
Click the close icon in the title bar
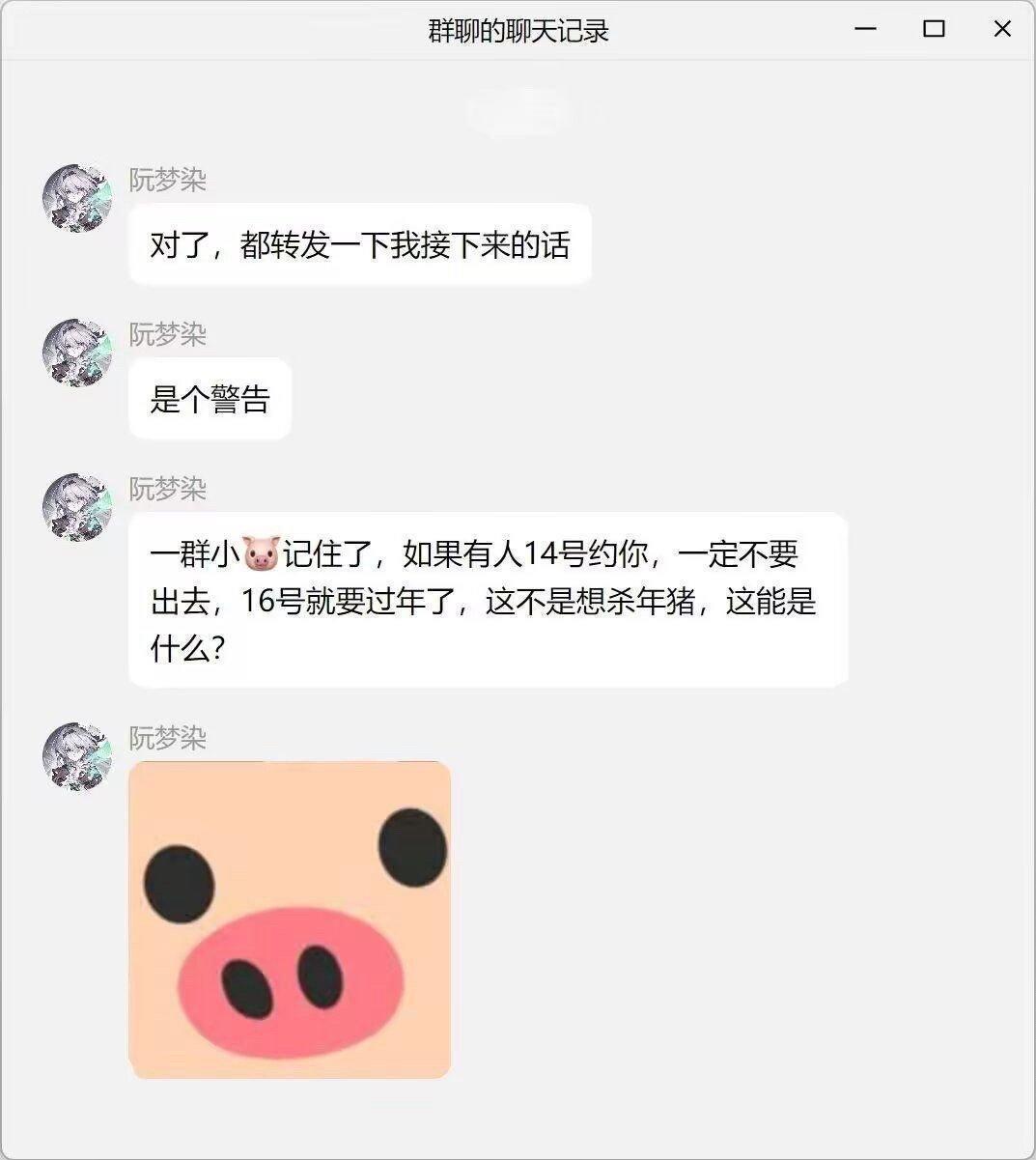[1002, 29]
